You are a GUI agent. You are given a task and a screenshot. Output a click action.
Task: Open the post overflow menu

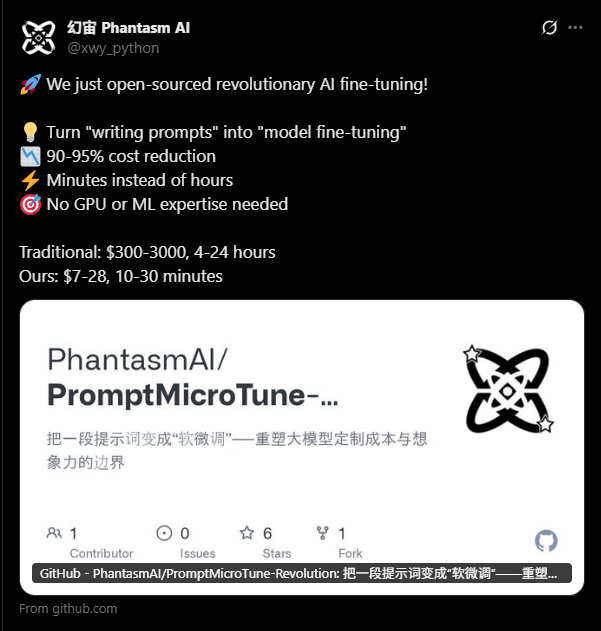pyautogui.click(x=575, y=28)
